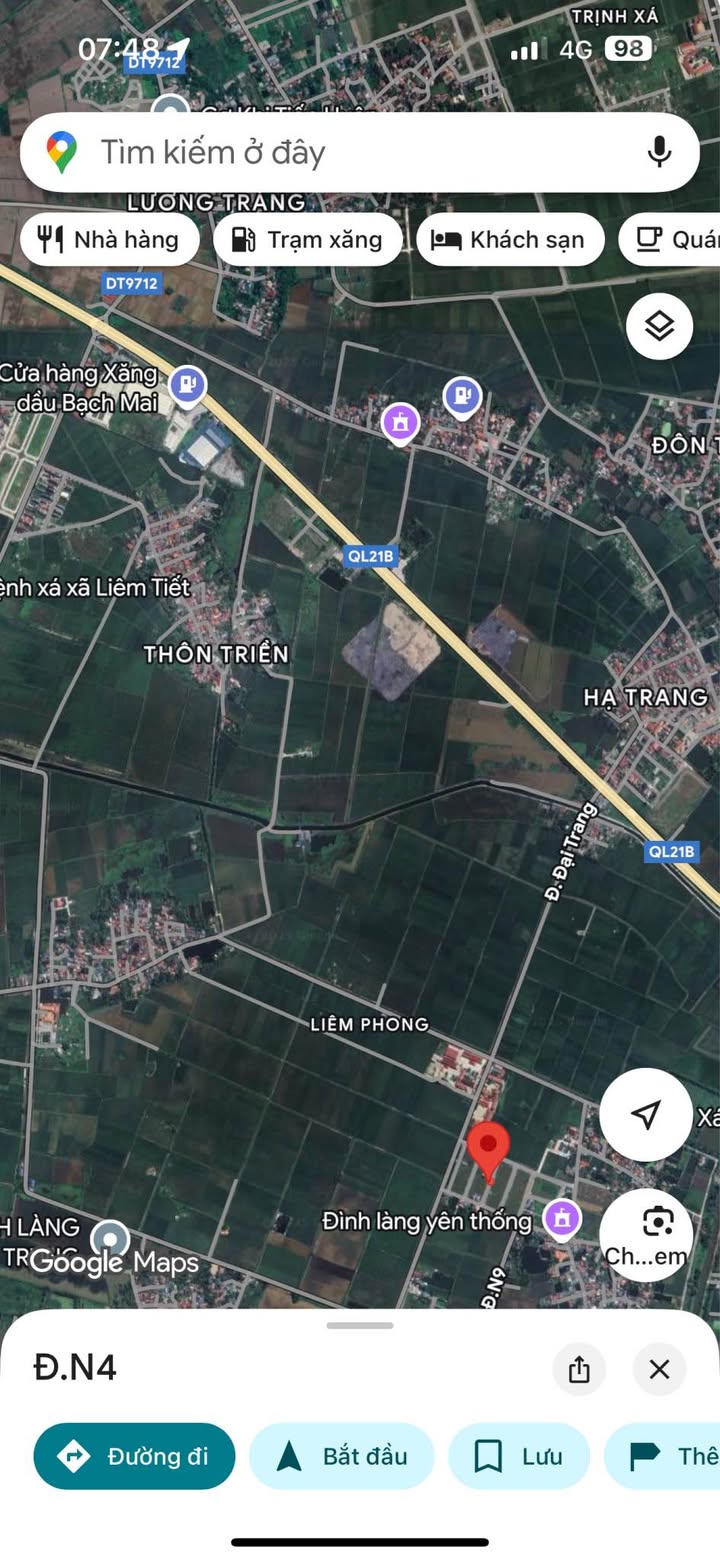Filter by Nhà hàng chip

[x=109, y=240]
